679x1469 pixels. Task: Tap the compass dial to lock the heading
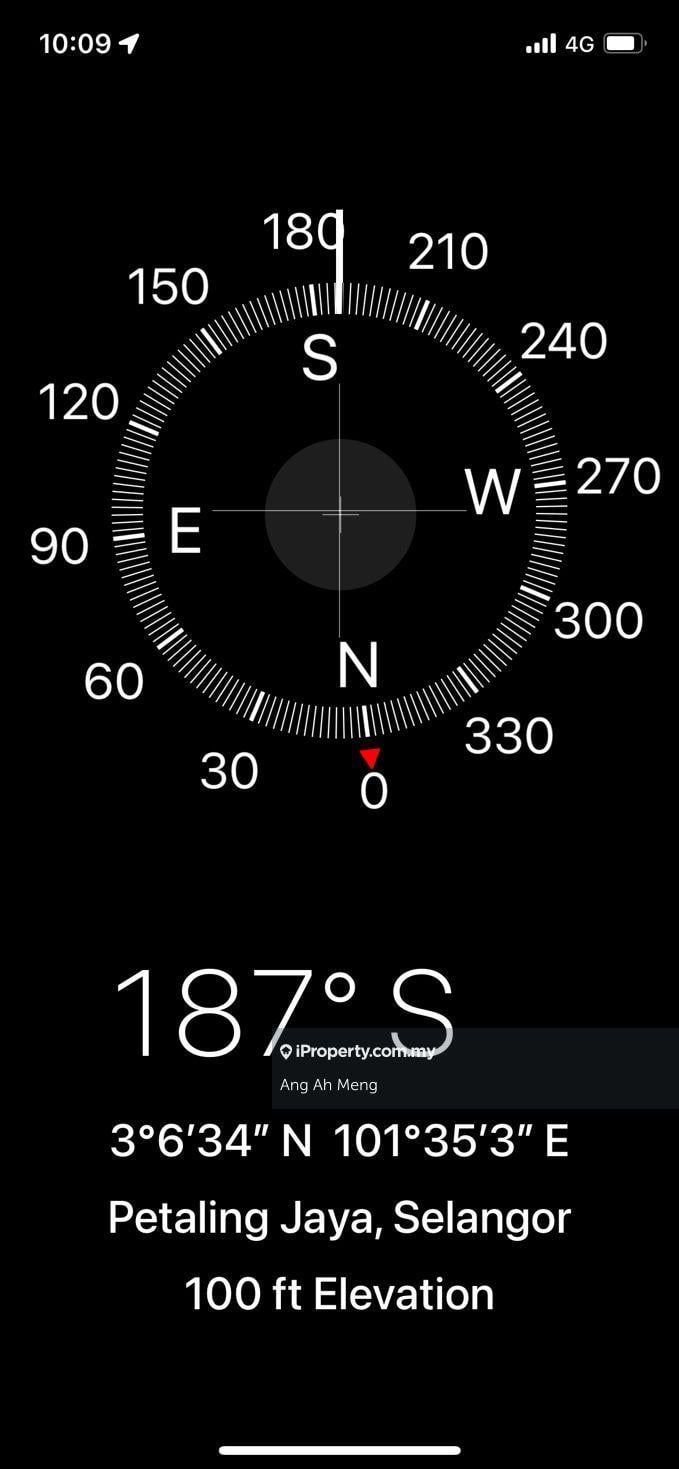340,512
